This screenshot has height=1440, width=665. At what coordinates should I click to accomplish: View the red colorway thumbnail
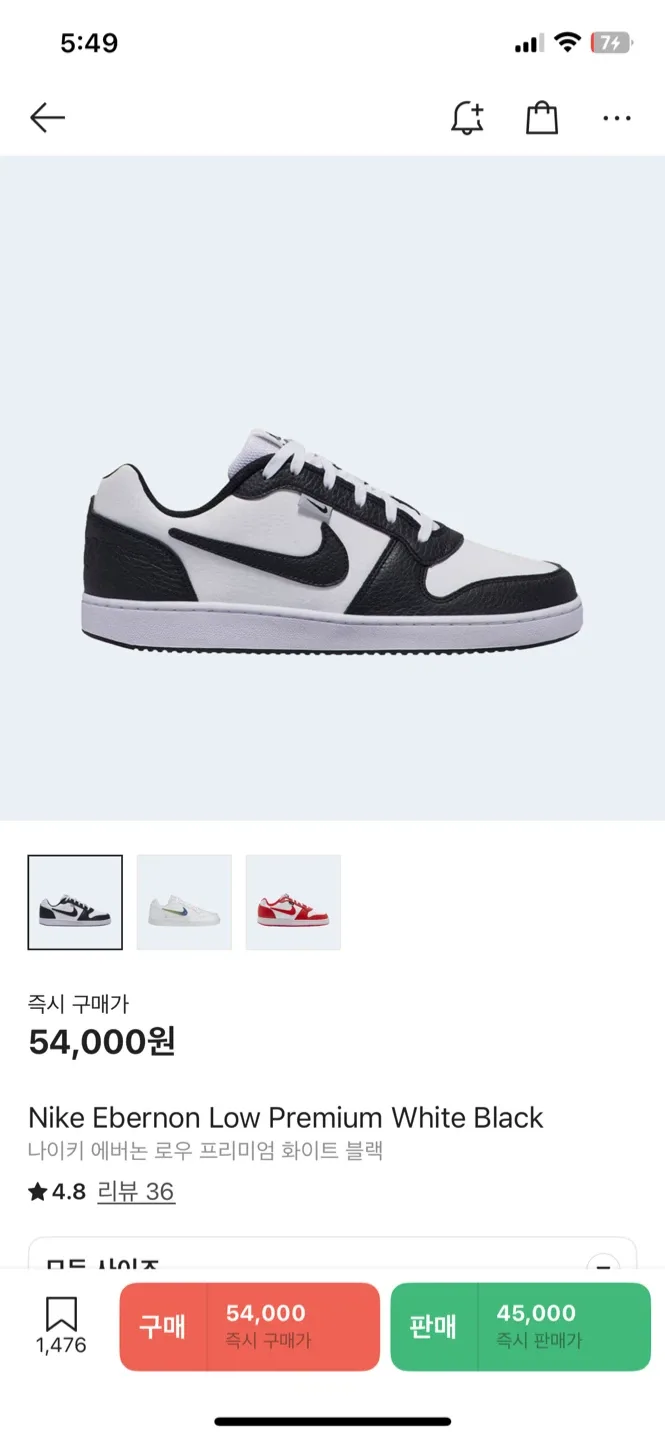pyautogui.click(x=293, y=902)
